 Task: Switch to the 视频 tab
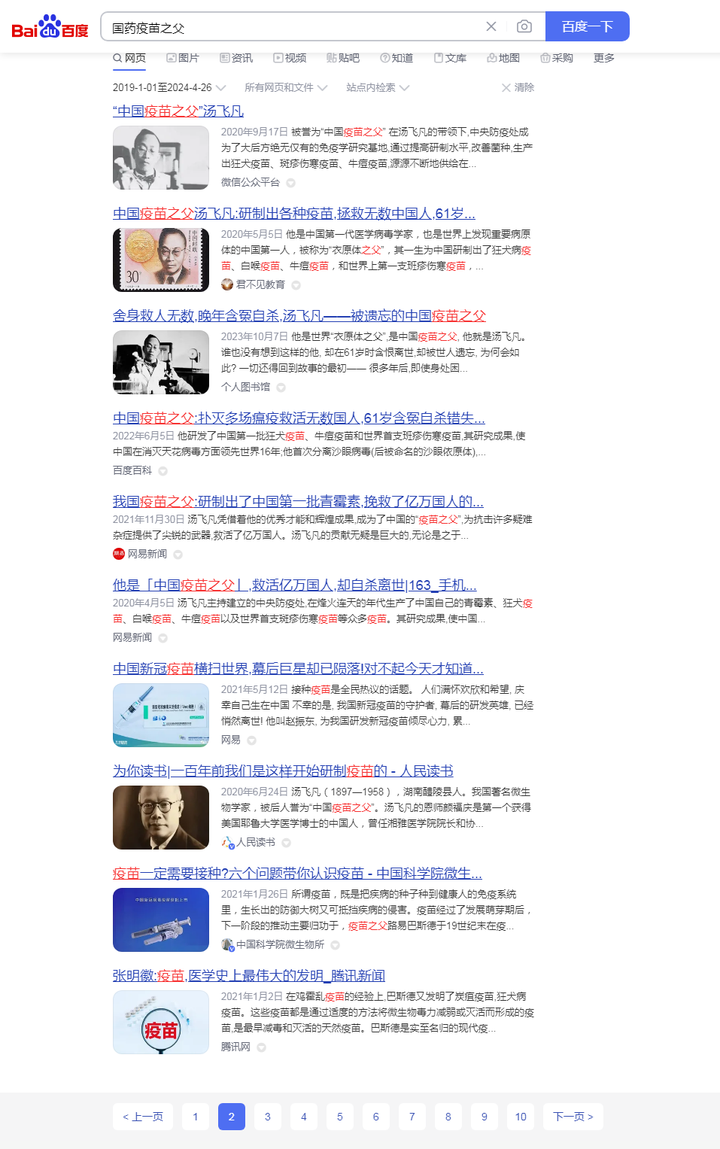(289, 58)
